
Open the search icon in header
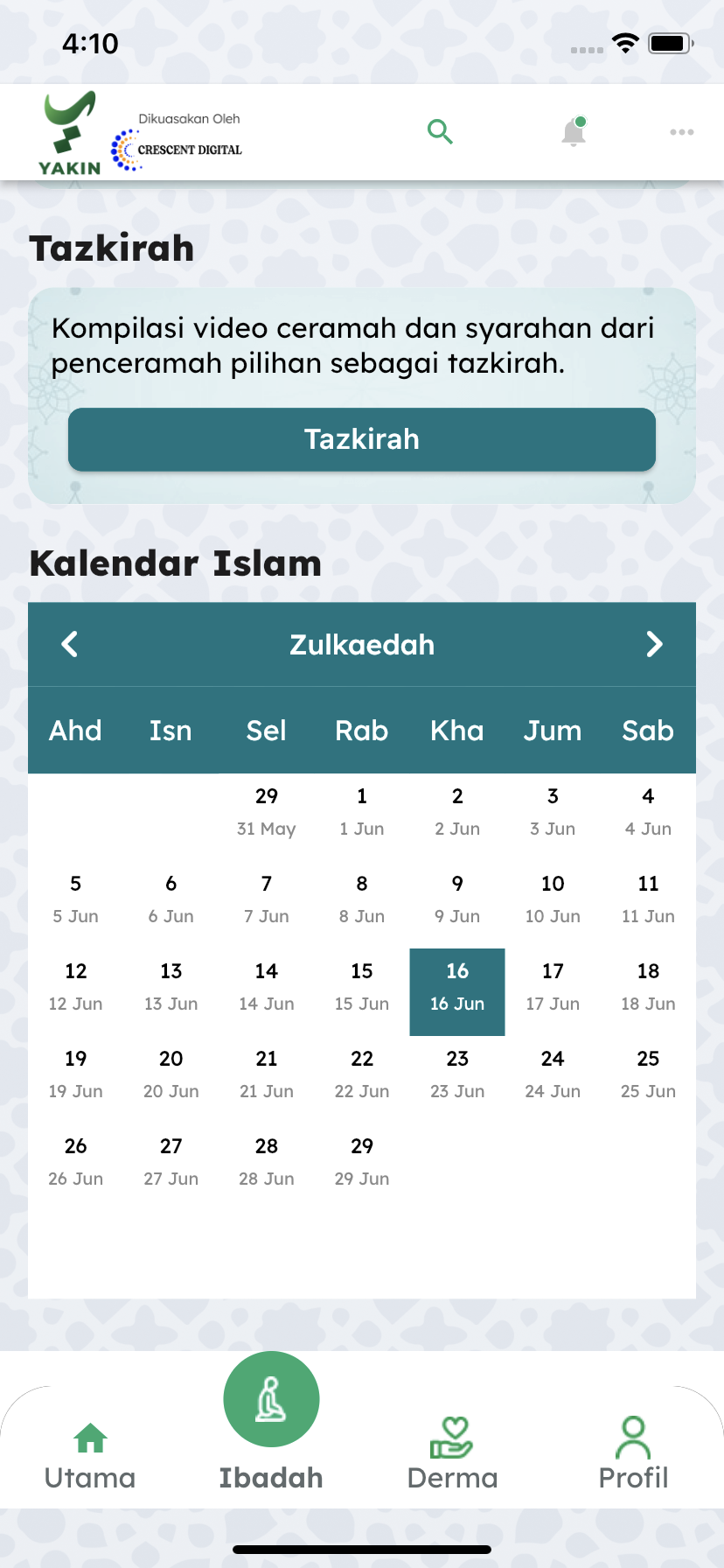(x=440, y=132)
